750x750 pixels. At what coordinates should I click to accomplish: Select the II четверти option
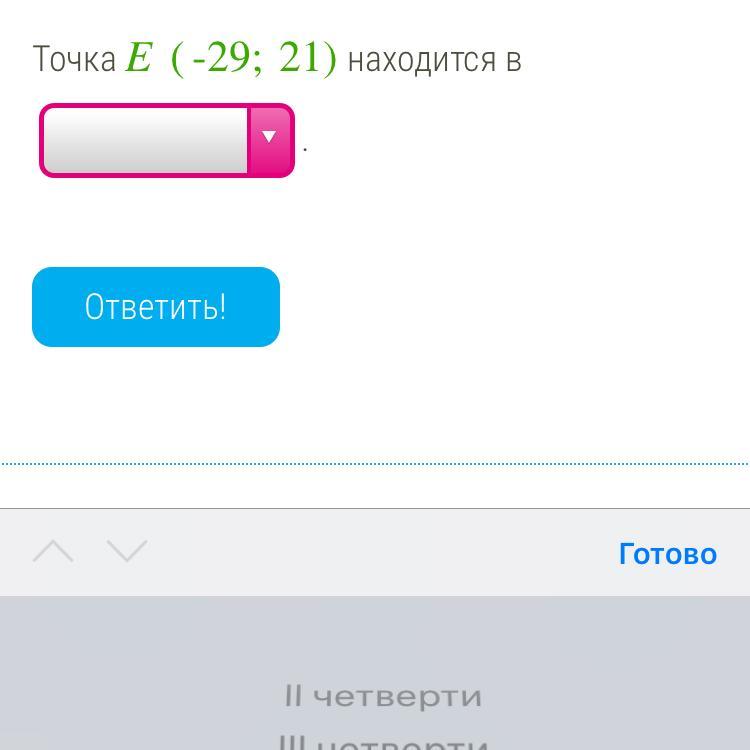(383, 696)
